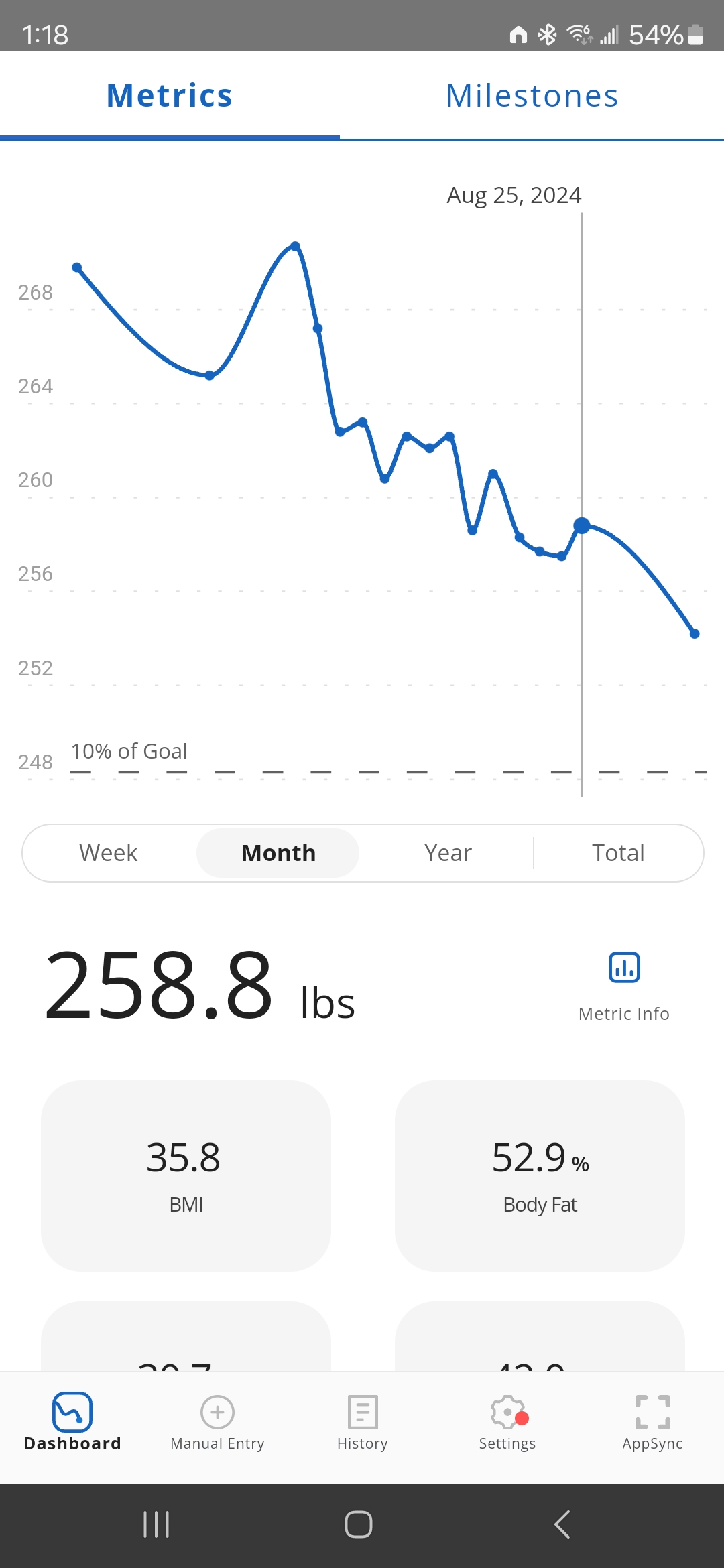This screenshot has width=724, height=1568.
Task: Show the Week chart range
Action: coord(109,853)
